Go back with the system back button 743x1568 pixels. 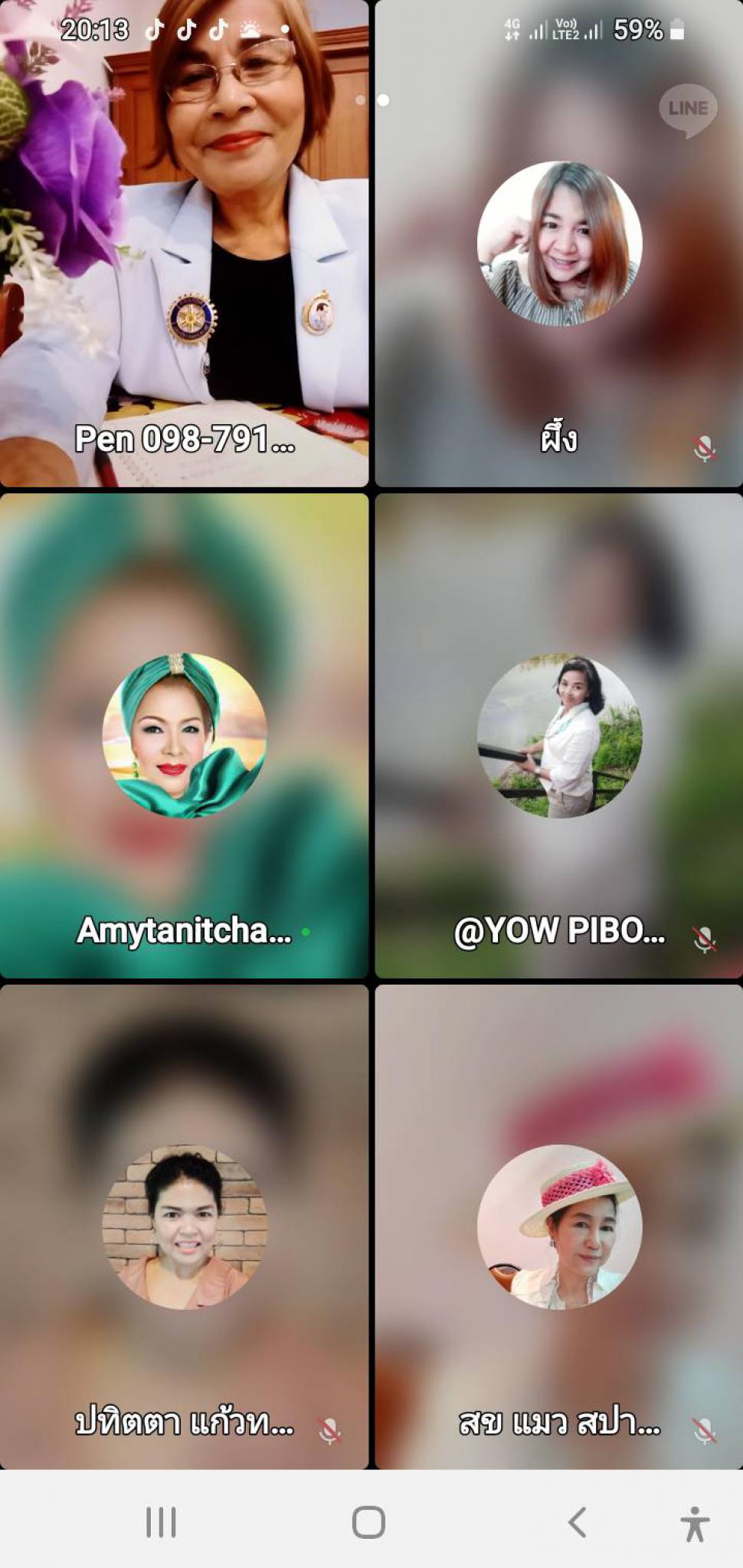578,1522
